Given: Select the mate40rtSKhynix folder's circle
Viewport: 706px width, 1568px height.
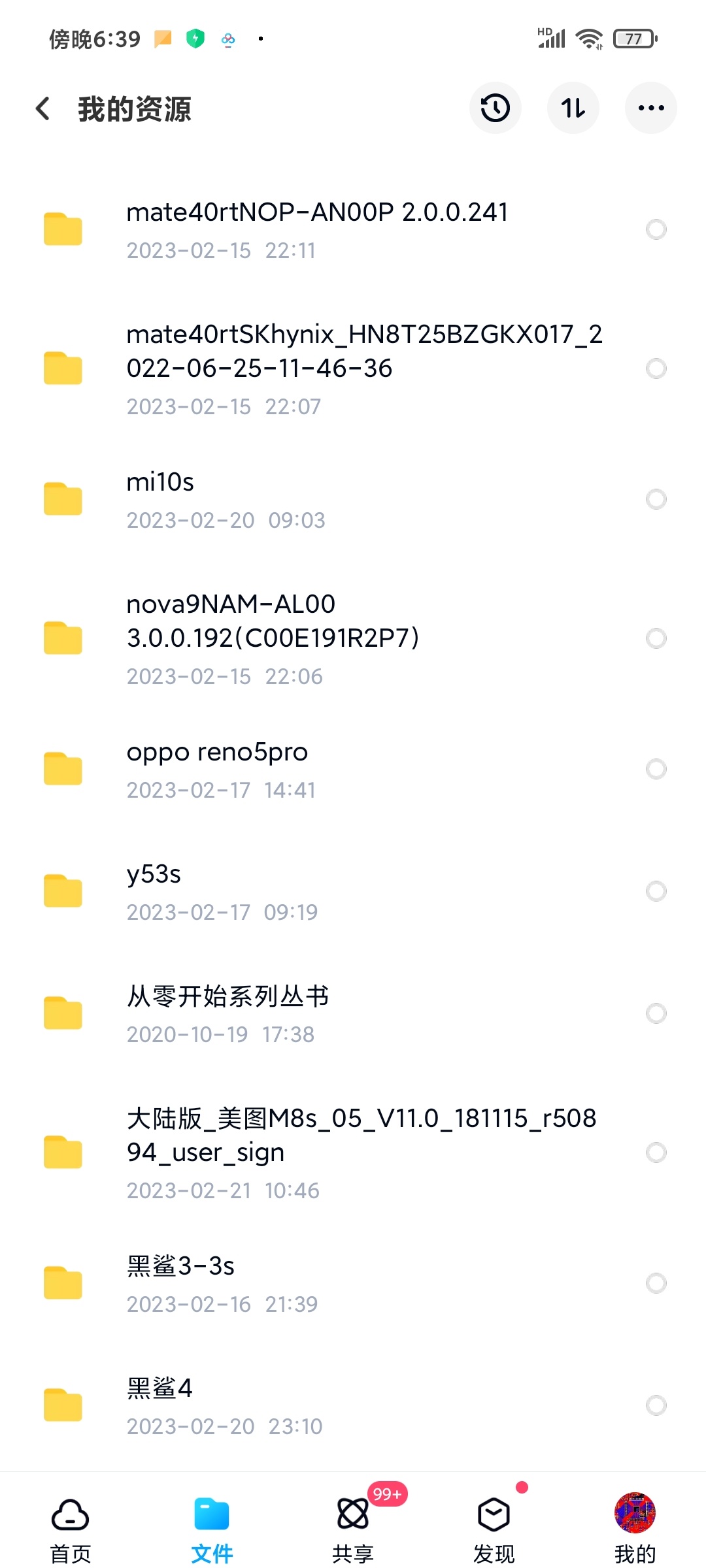Looking at the screenshot, I should pyautogui.click(x=656, y=368).
